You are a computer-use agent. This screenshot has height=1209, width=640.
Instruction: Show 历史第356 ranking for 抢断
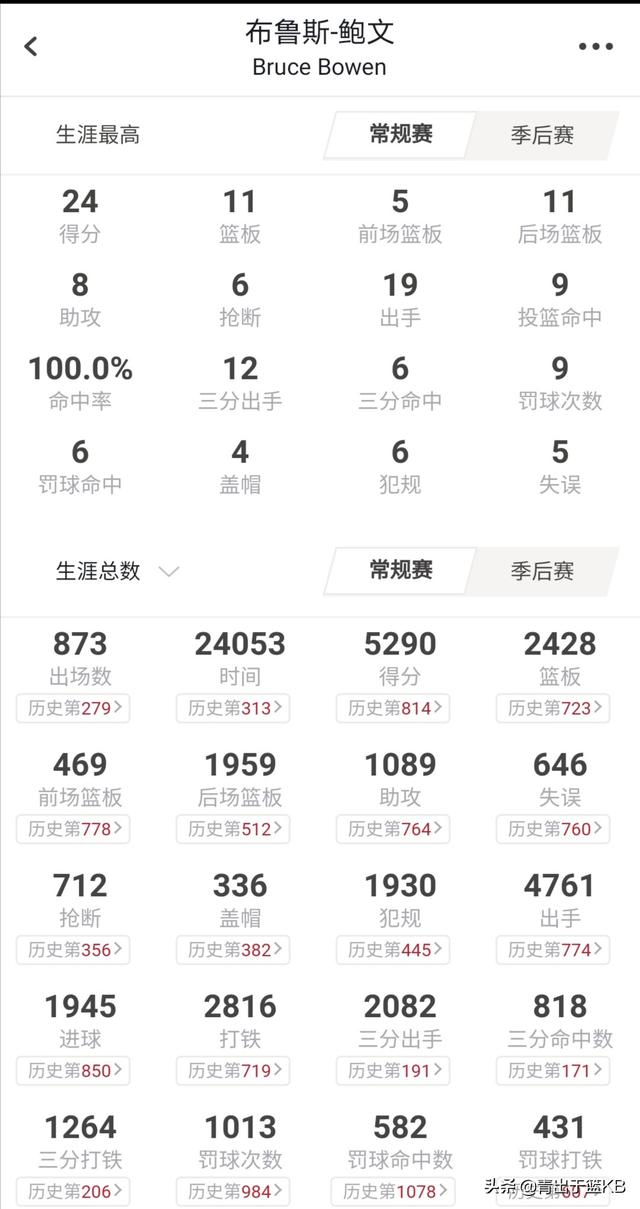[74, 950]
